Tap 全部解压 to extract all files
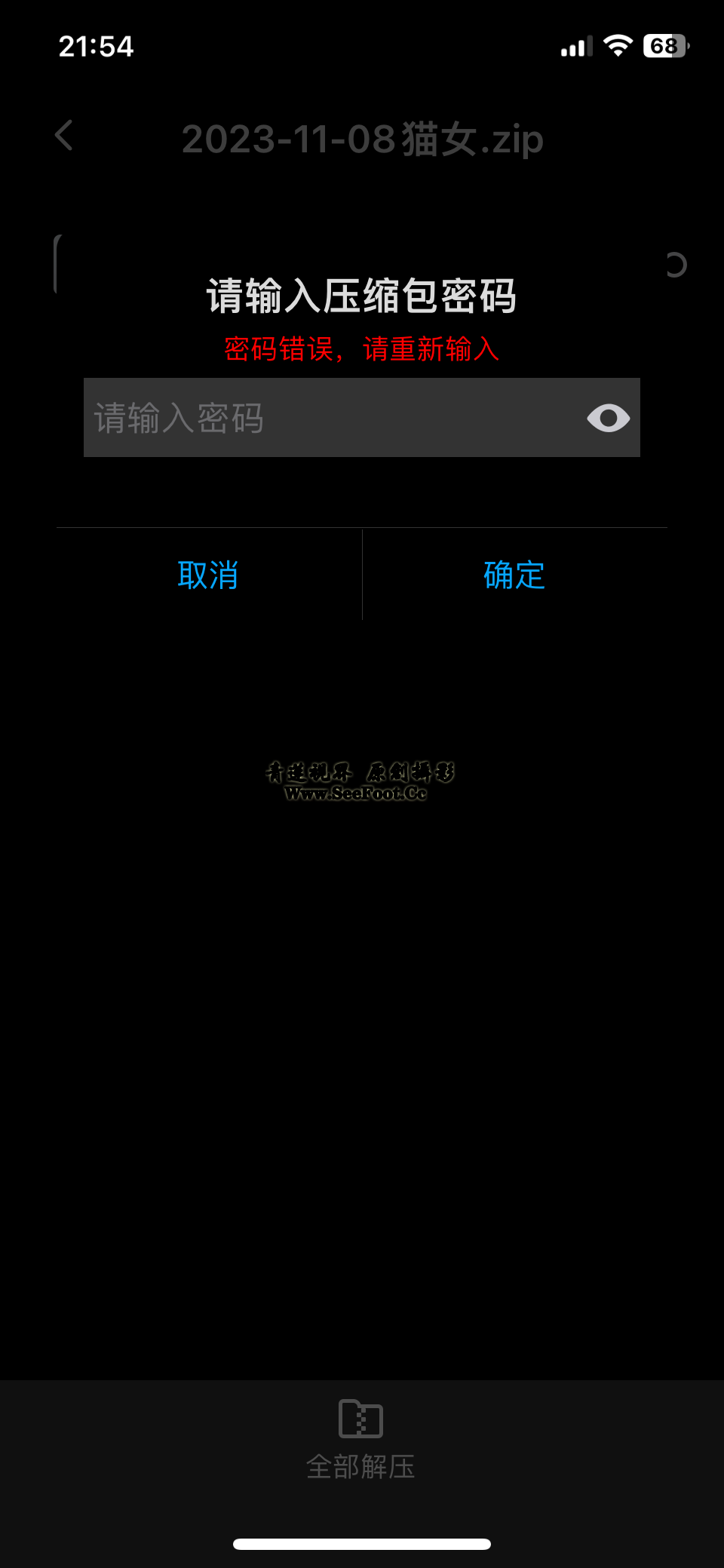724x1568 pixels. click(360, 1439)
